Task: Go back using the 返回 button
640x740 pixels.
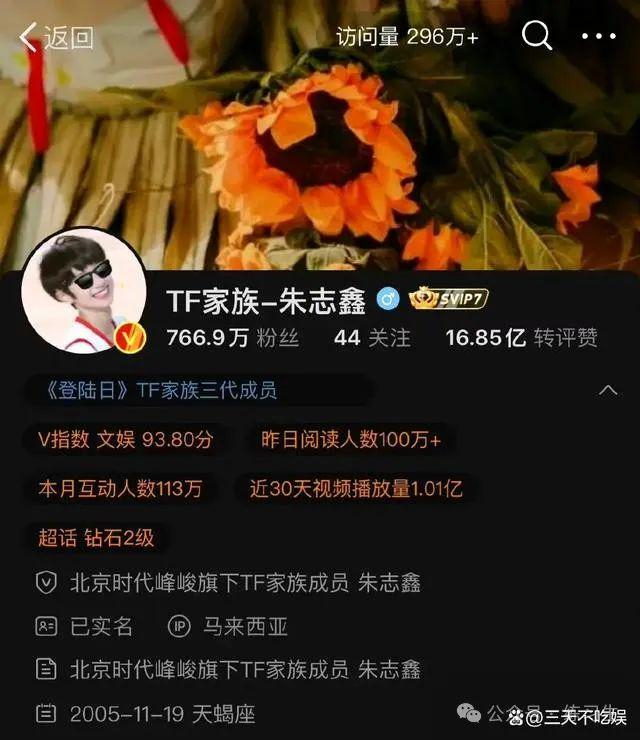Action: click(x=56, y=39)
